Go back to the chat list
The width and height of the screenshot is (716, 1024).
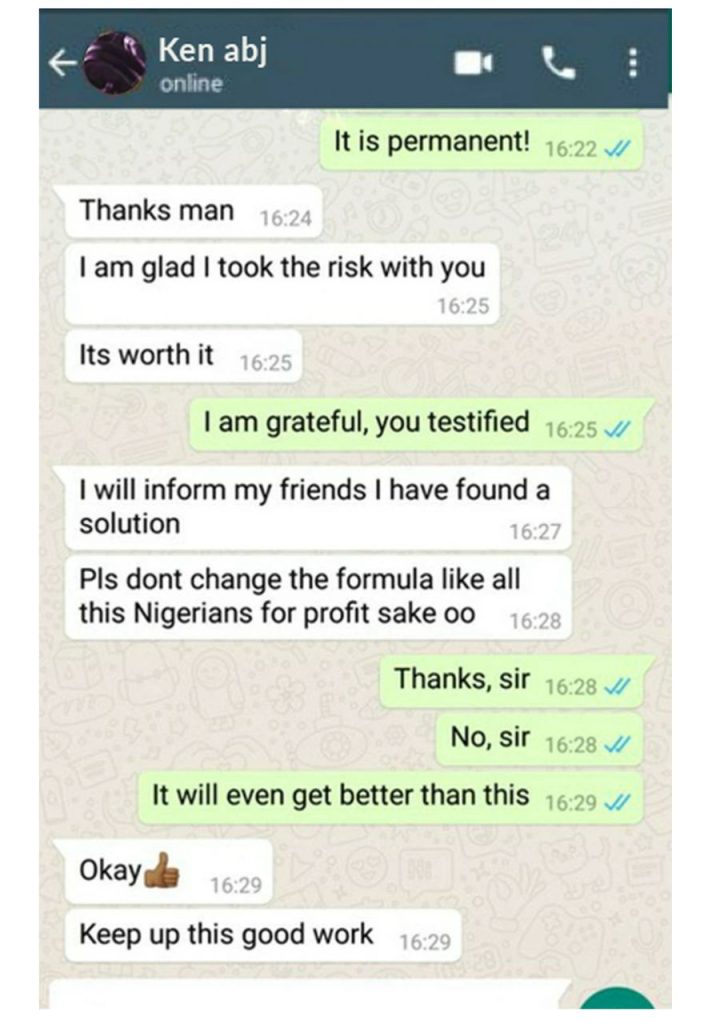coord(62,64)
